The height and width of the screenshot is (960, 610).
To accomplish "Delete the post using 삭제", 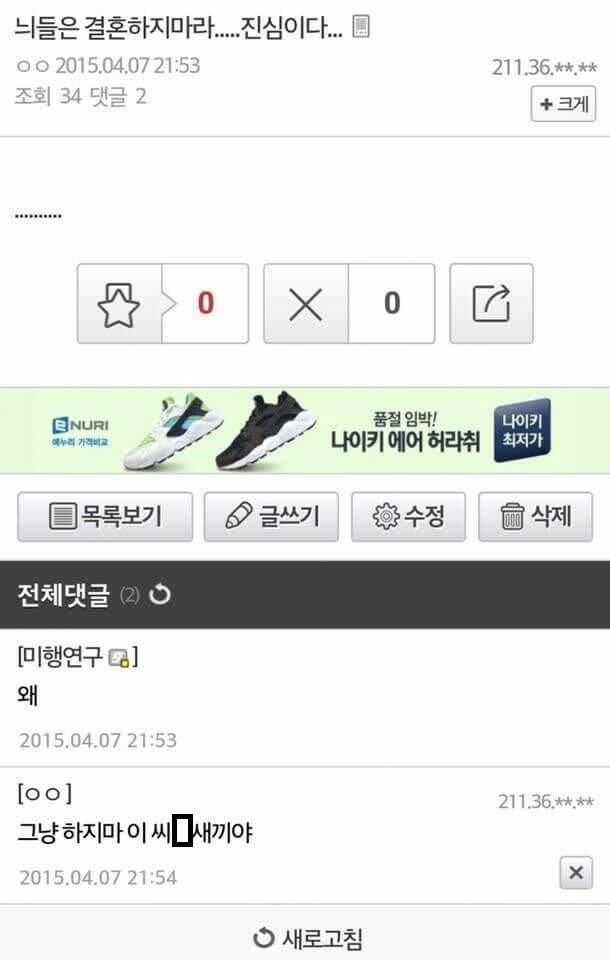I will tap(535, 517).
